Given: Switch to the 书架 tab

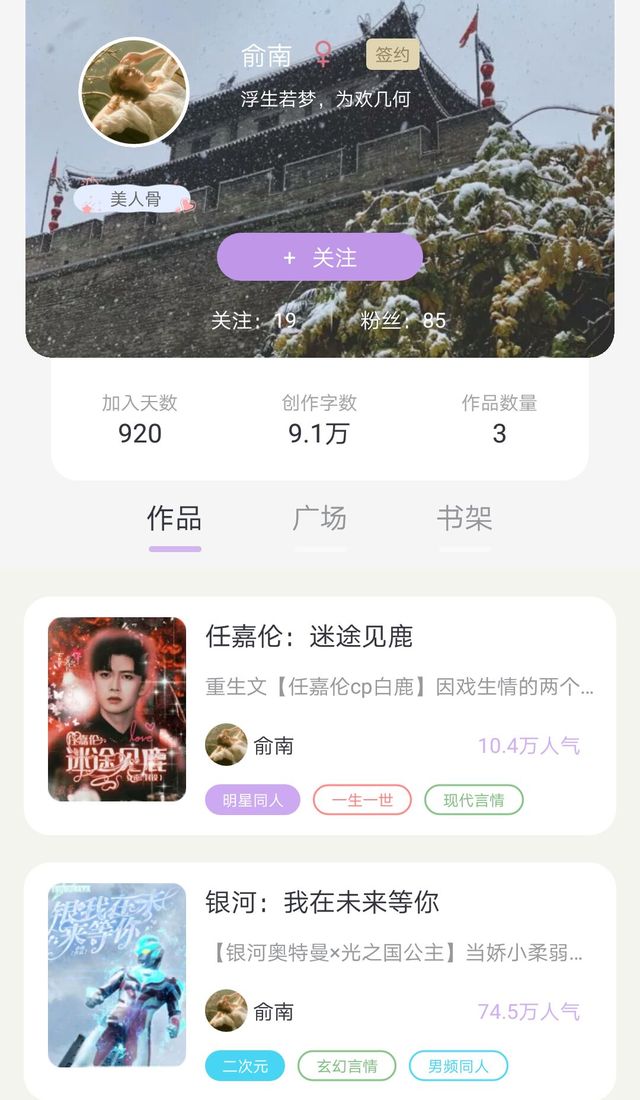Looking at the screenshot, I should [464, 518].
